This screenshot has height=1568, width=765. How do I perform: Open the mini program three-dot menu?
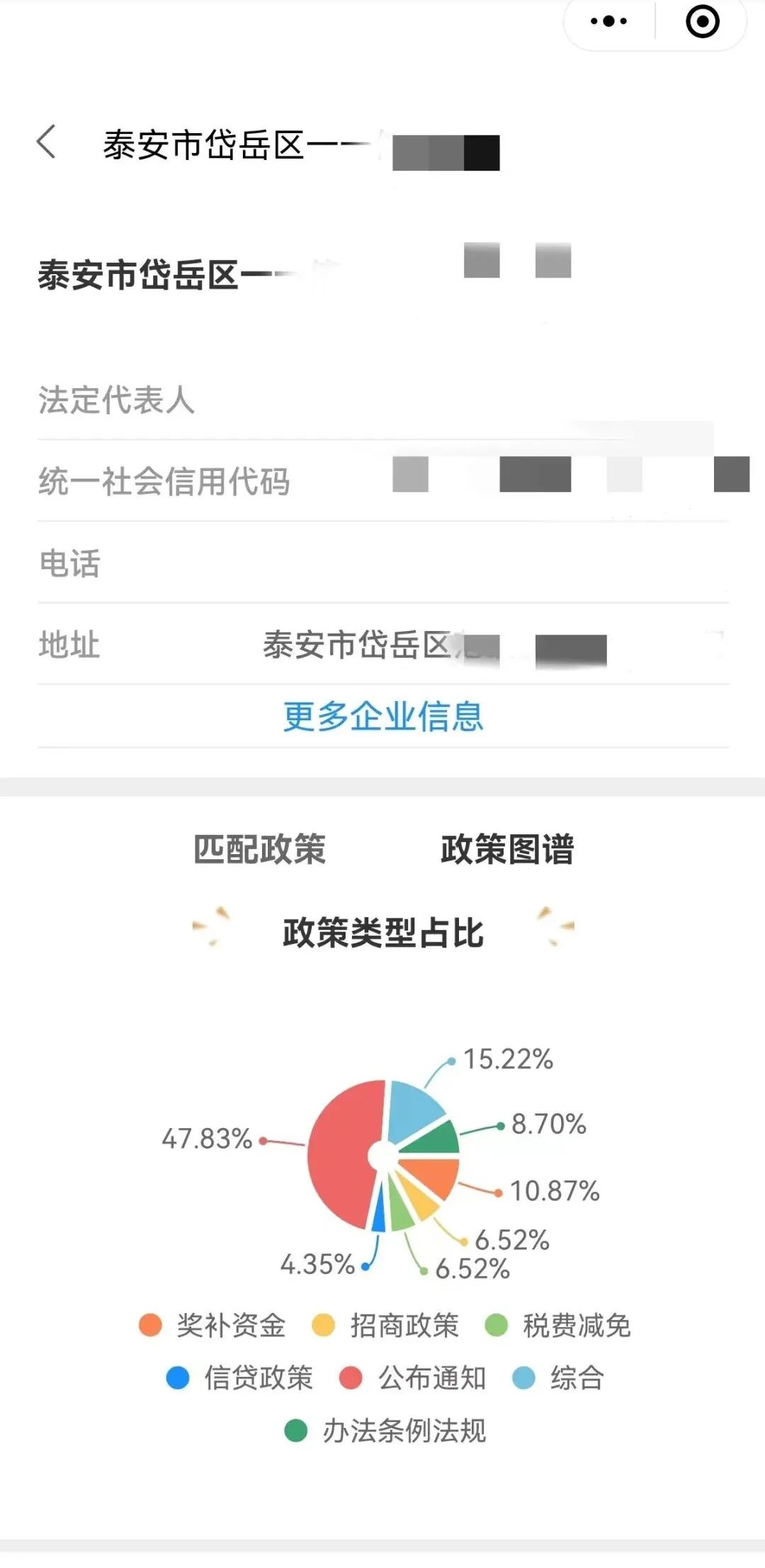[609, 21]
